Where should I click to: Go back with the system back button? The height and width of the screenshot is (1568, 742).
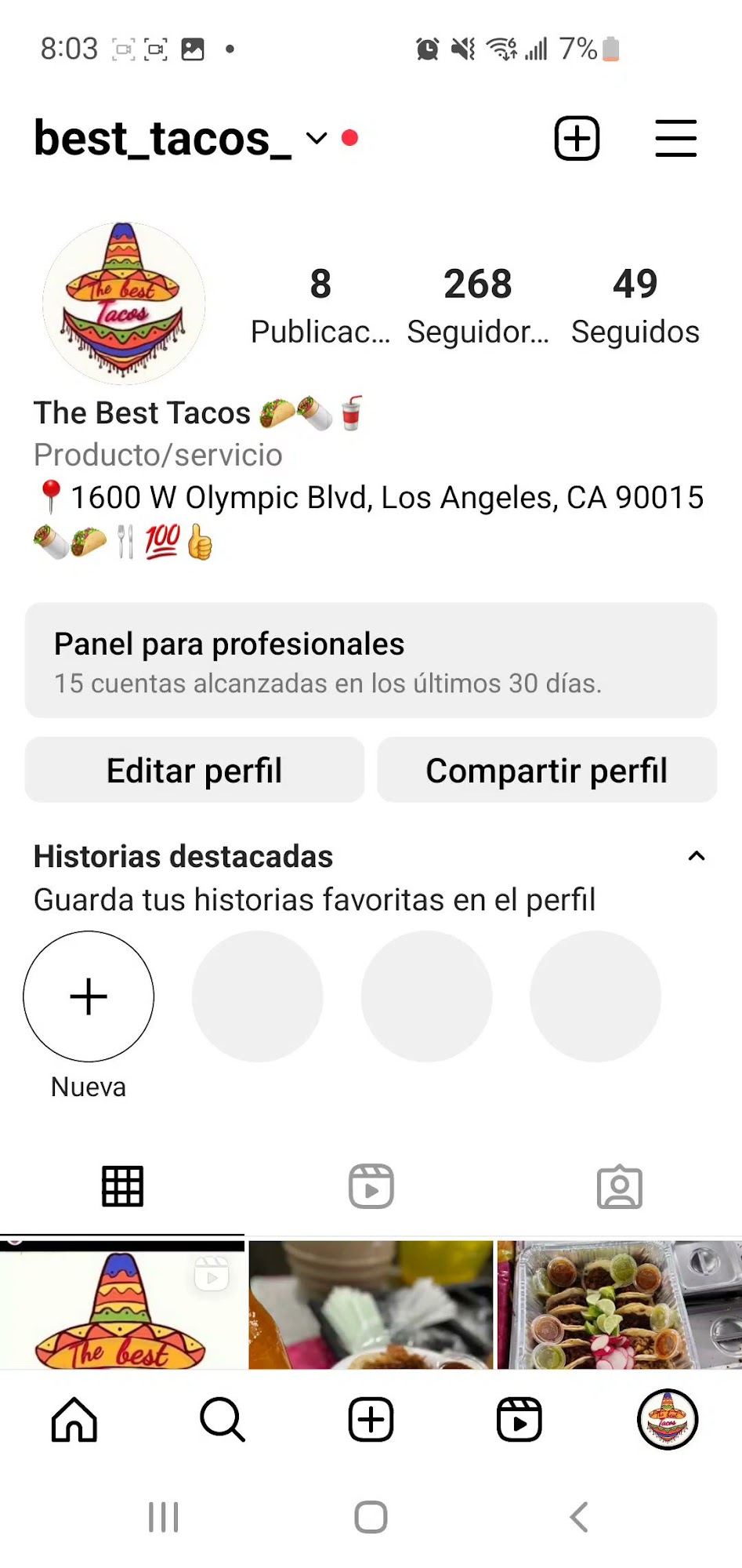pyautogui.click(x=578, y=1517)
